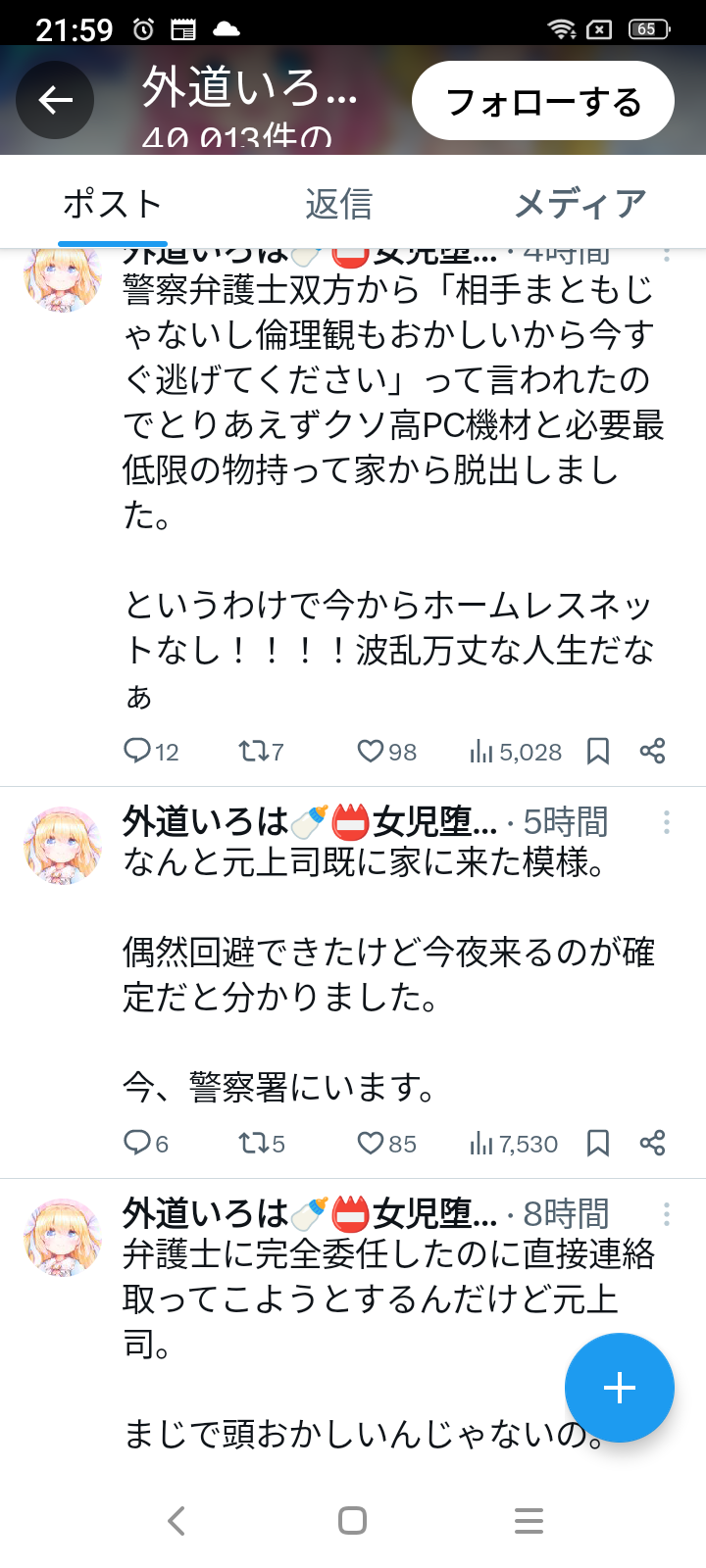Screen dimensions: 706x1568
Task: Compose a new post with plus button
Action: pos(620,1388)
